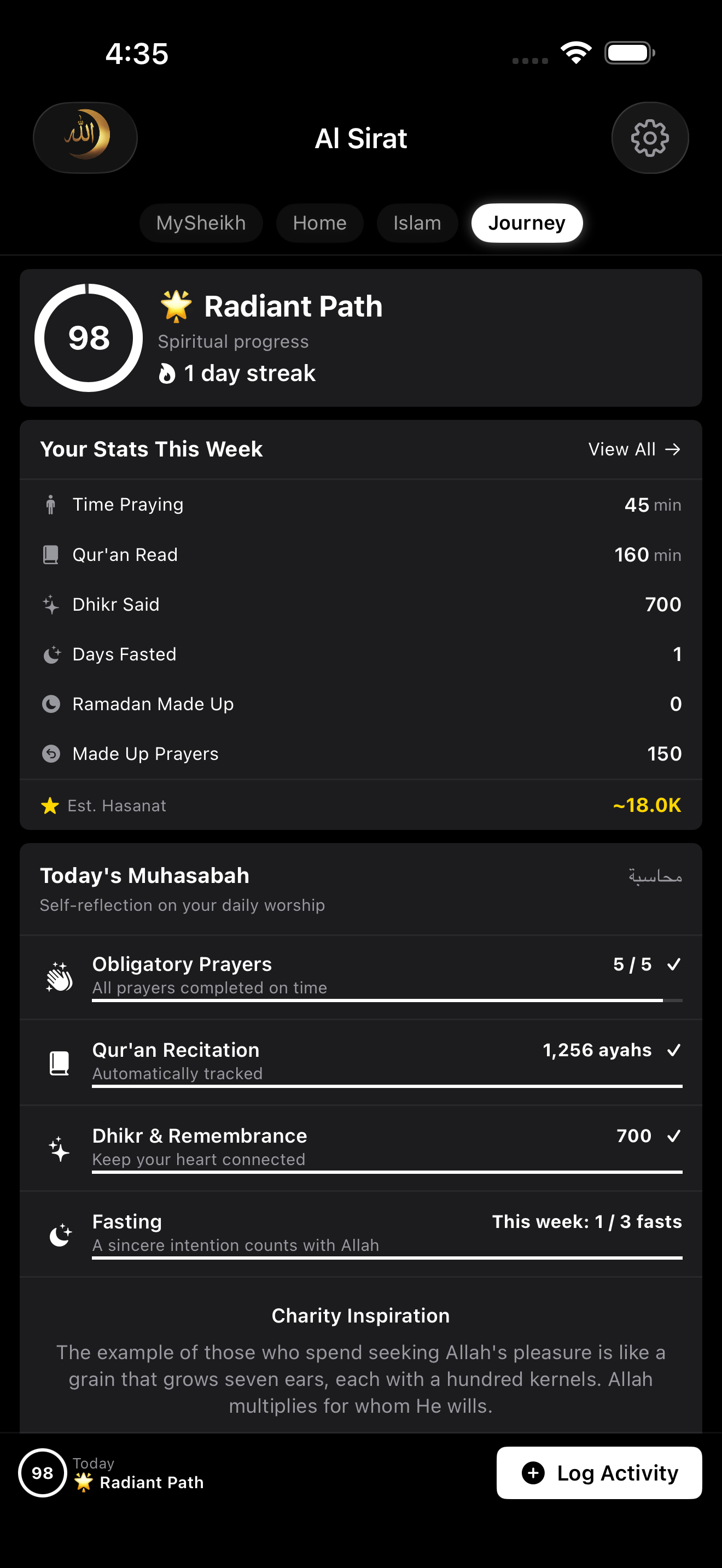Switch to the Home tab
722x1568 pixels.
(x=319, y=223)
